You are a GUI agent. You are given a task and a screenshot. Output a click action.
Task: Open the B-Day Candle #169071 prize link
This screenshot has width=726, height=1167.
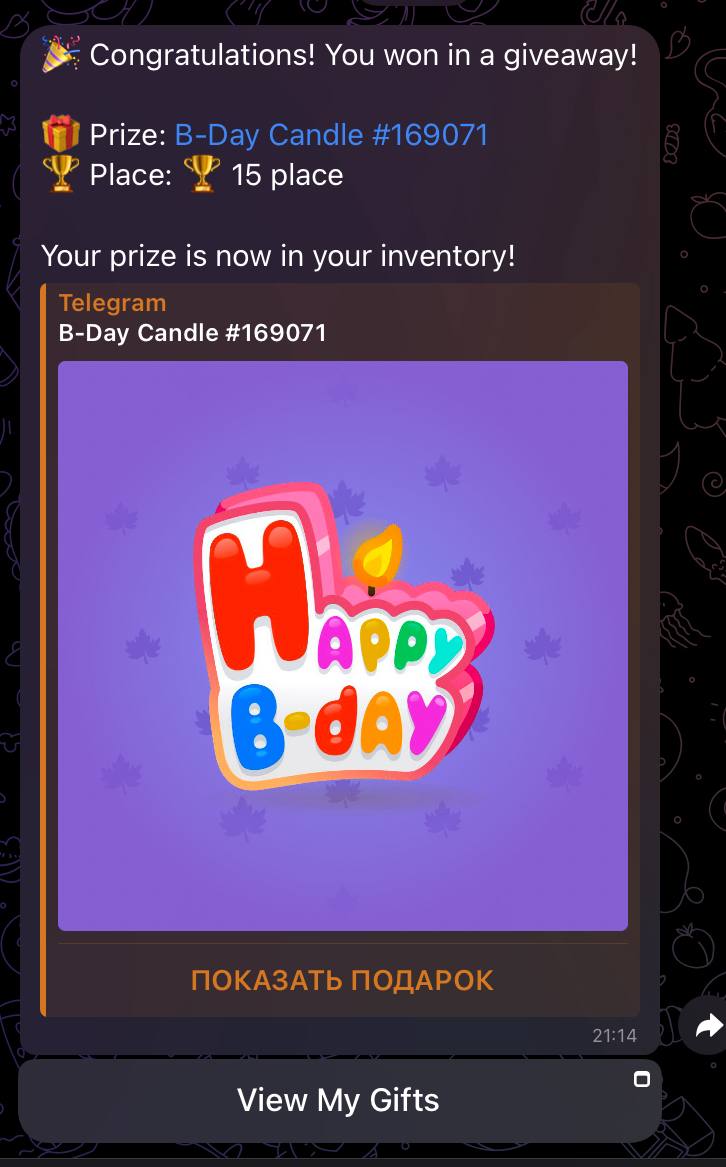(331, 134)
